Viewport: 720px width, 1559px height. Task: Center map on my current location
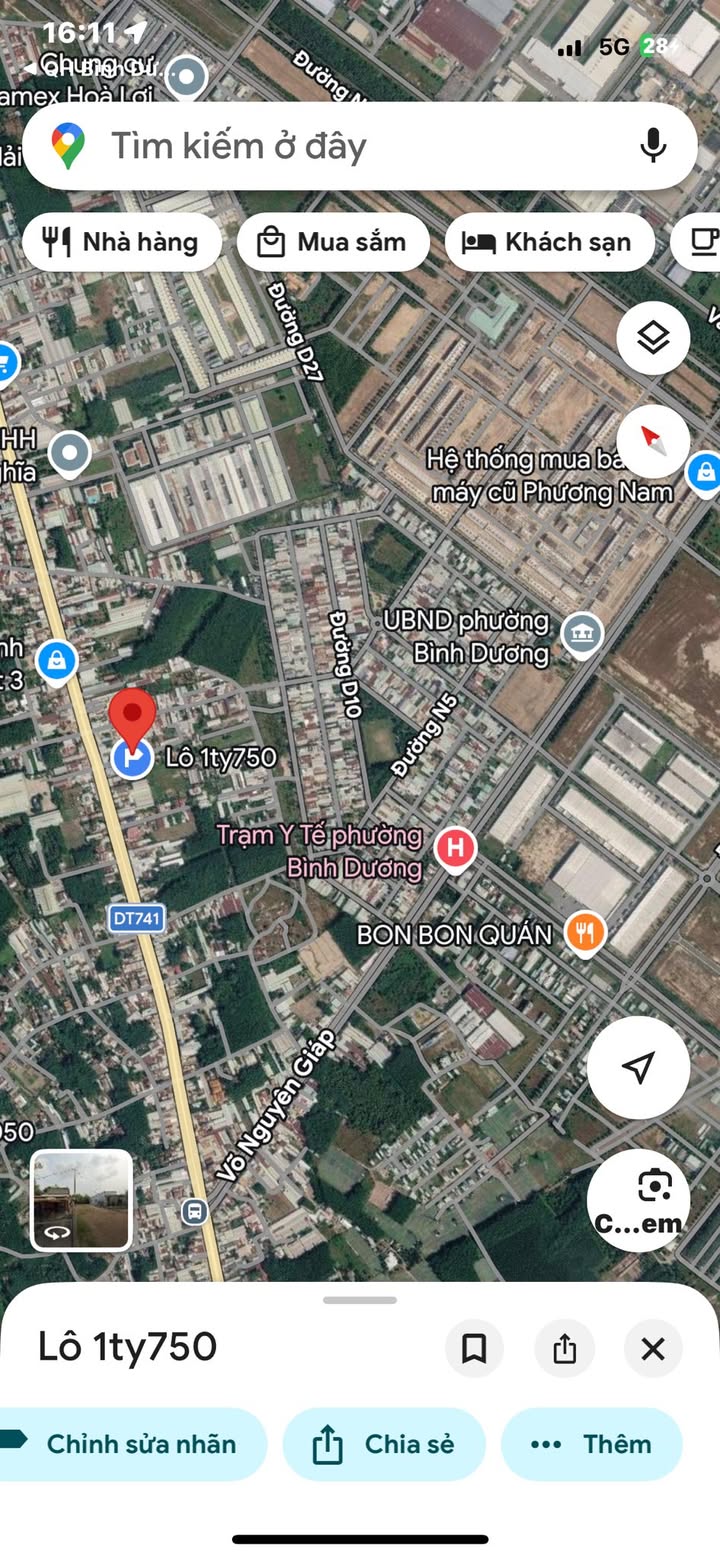click(638, 1066)
